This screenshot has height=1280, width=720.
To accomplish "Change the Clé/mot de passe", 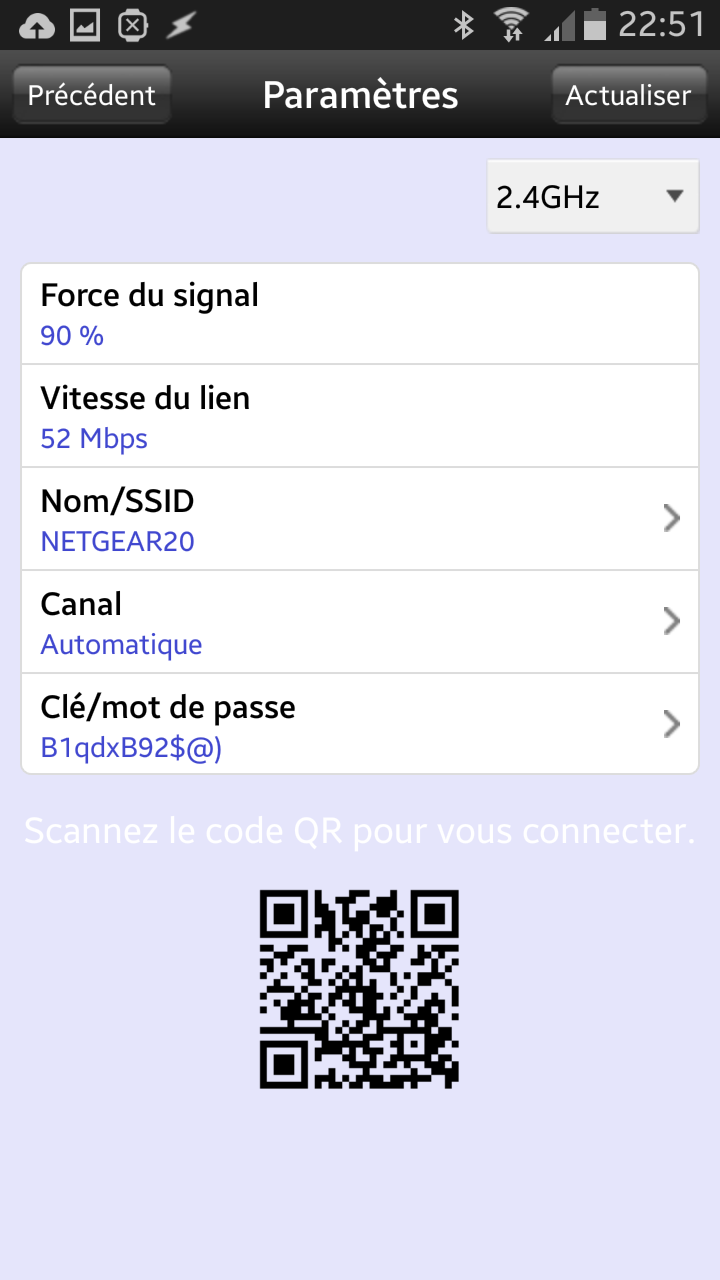I will [360, 724].
